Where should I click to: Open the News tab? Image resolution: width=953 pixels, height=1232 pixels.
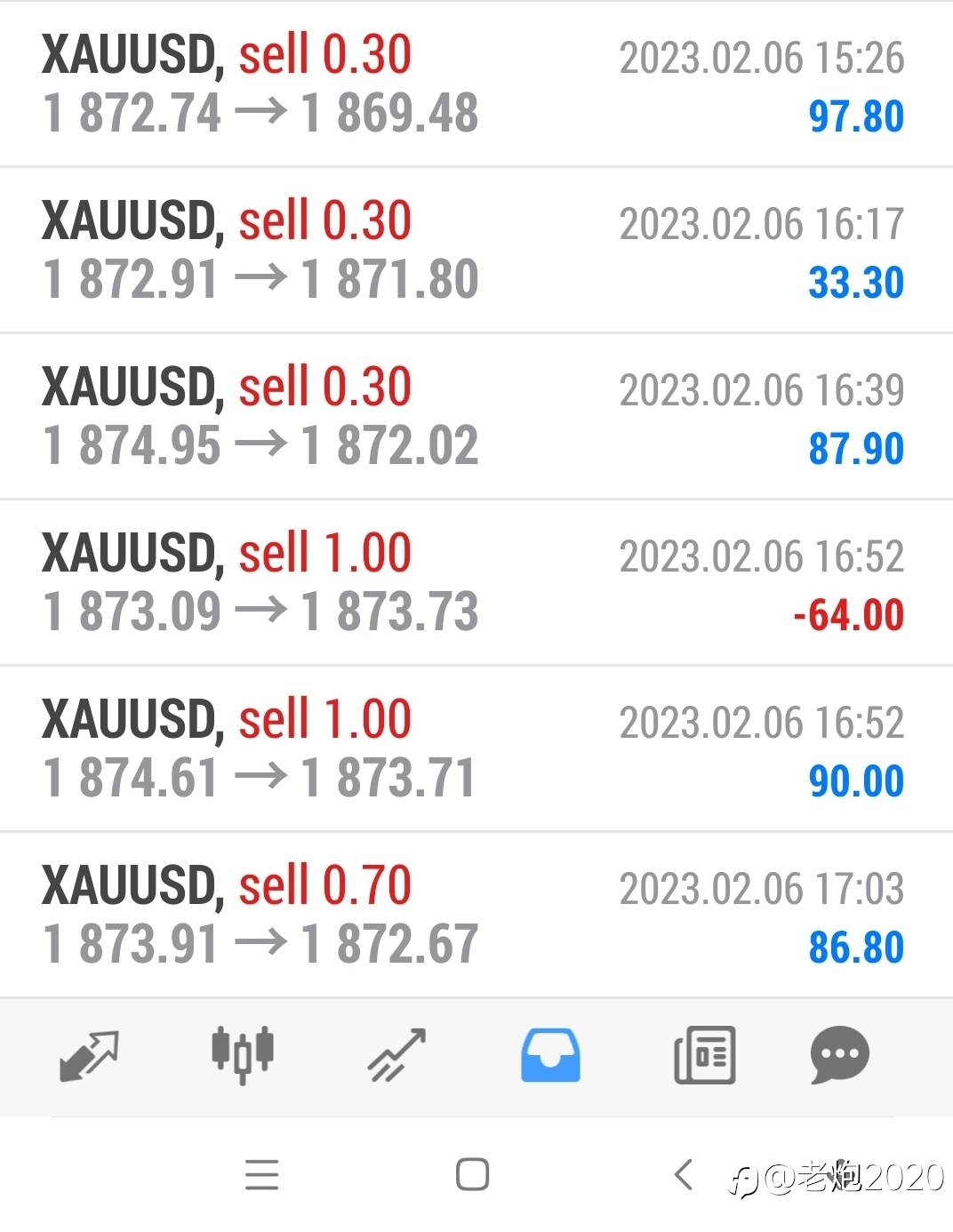pos(705,1056)
